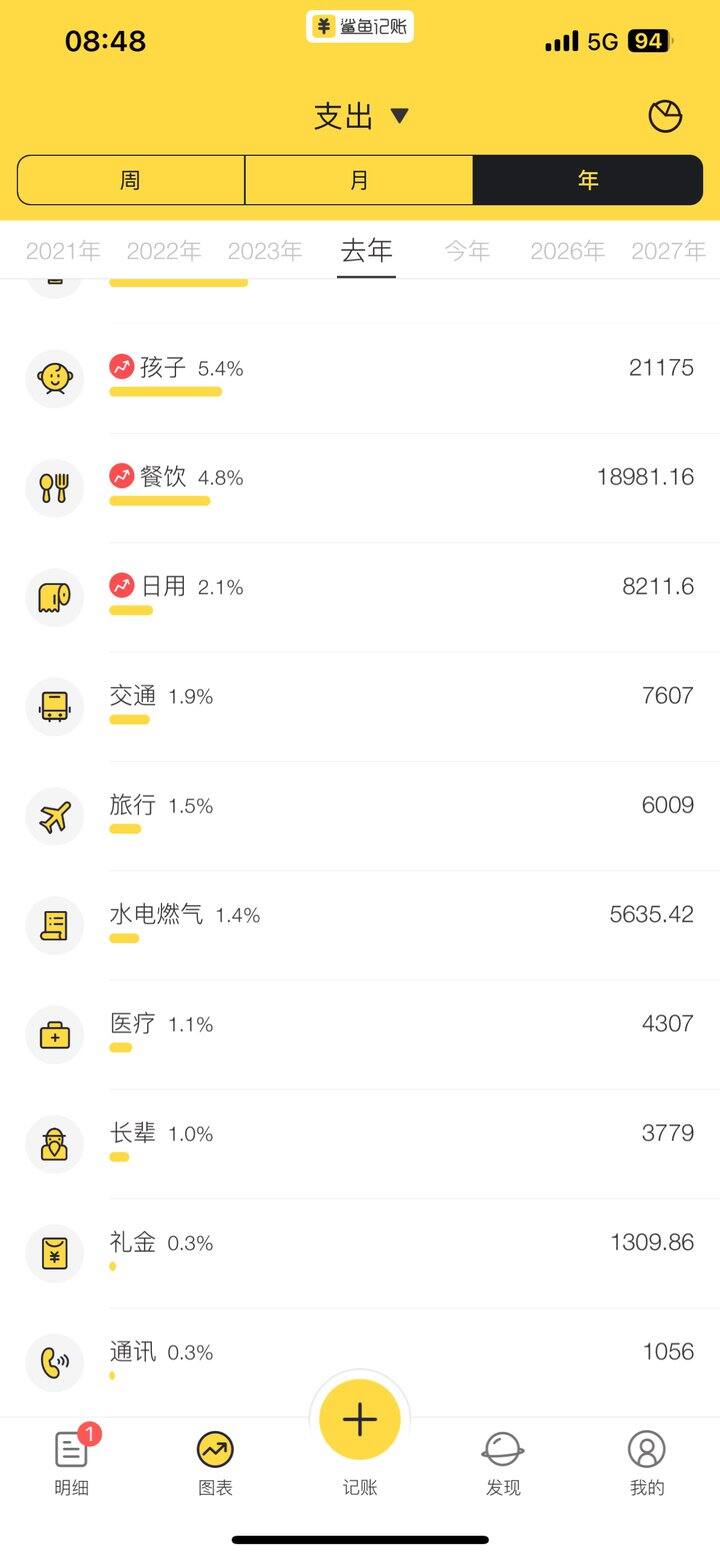View 旅行 spending details
This screenshot has width=720, height=1558.
point(360,816)
